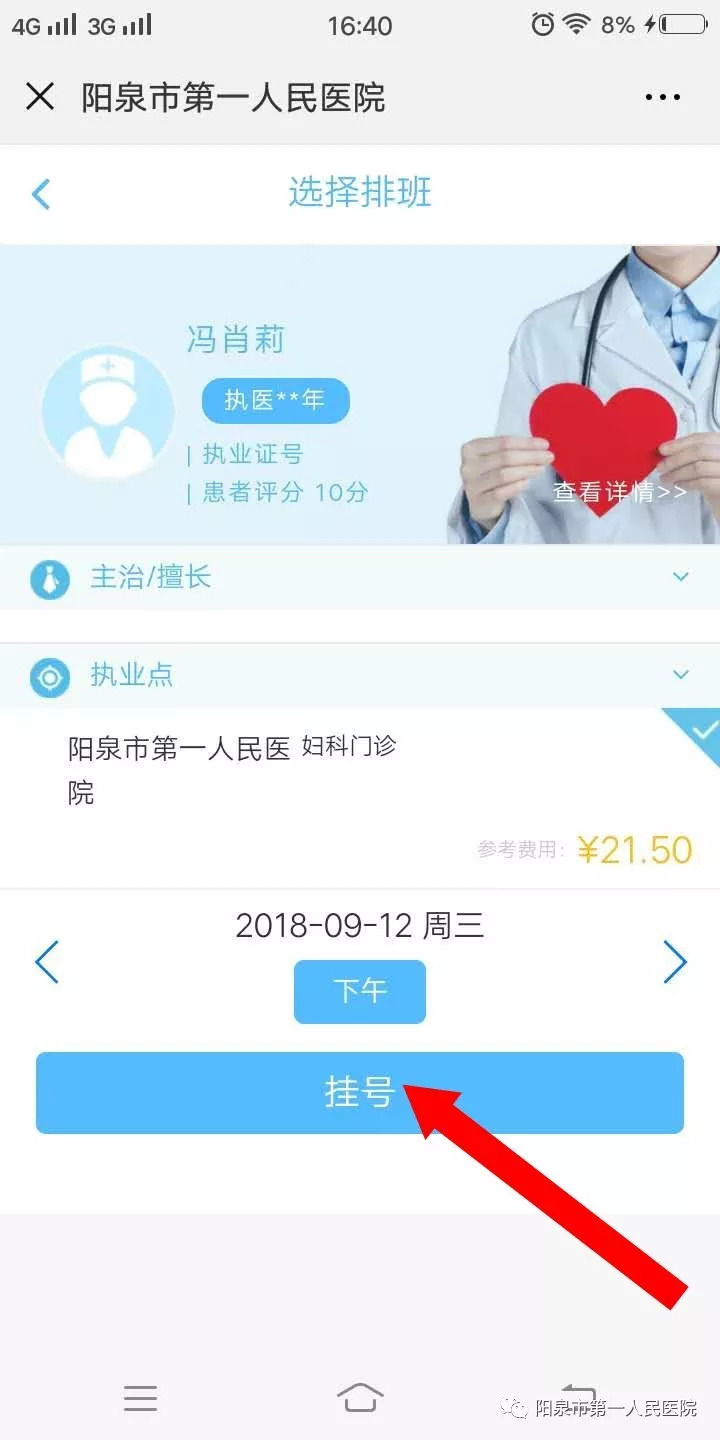720x1440 pixels.
Task: Go back from 选择排班 page
Action: tap(41, 193)
